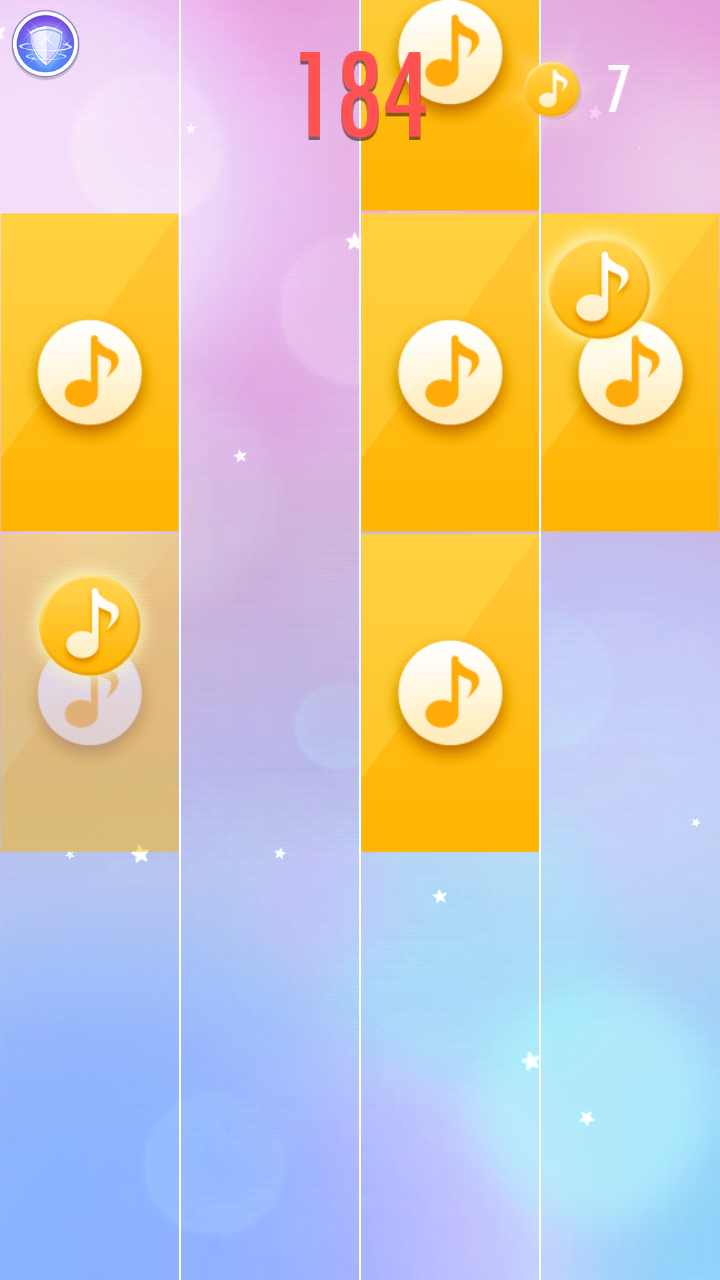This screenshot has height=1280, width=720.
Task: Hit the middle yellow tile in the third lane
Action: coord(449,372)
